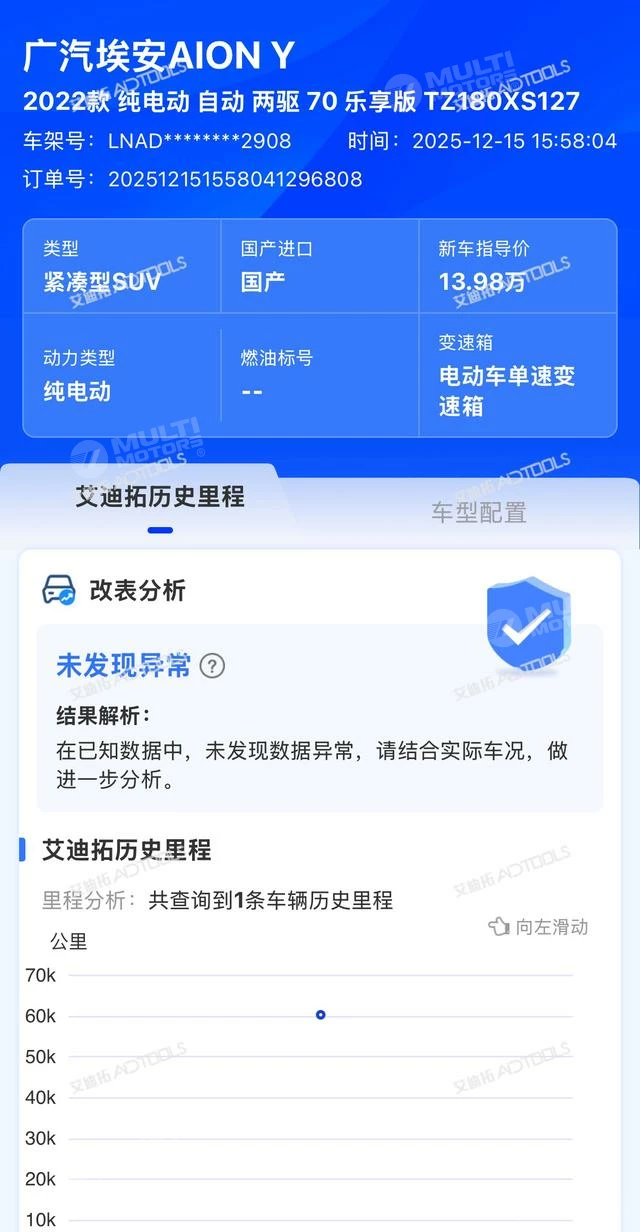Switch to the 车型配置 tab

pyautogui.click(x=478, y=513)
